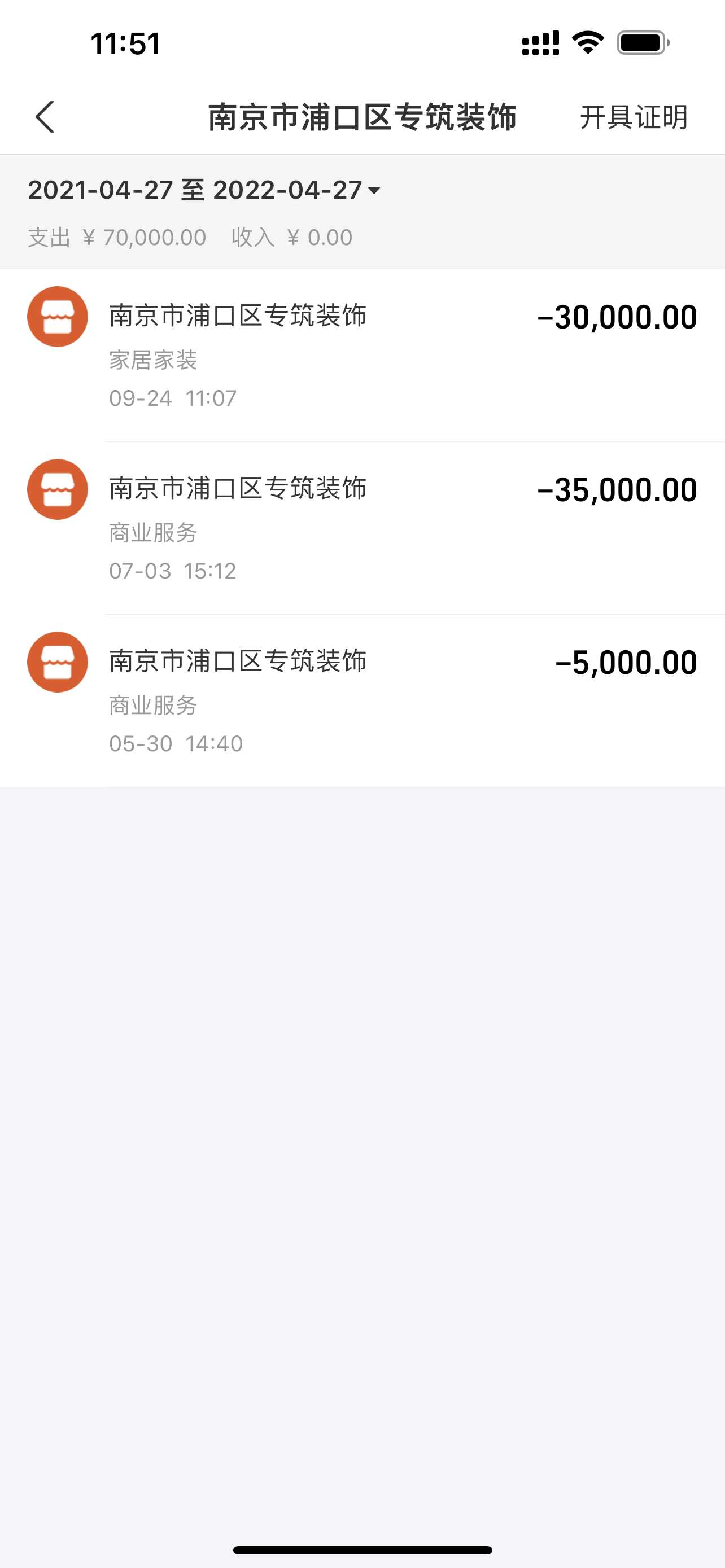Go back using the top-left arrow
The width and height of the screenshot is (725, 1568).
[46, 117]
